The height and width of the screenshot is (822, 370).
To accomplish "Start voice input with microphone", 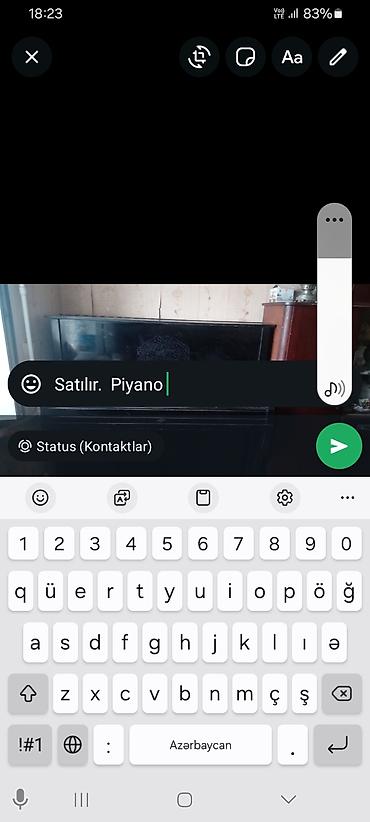I will pyautogui.click(x=20, y=799).
